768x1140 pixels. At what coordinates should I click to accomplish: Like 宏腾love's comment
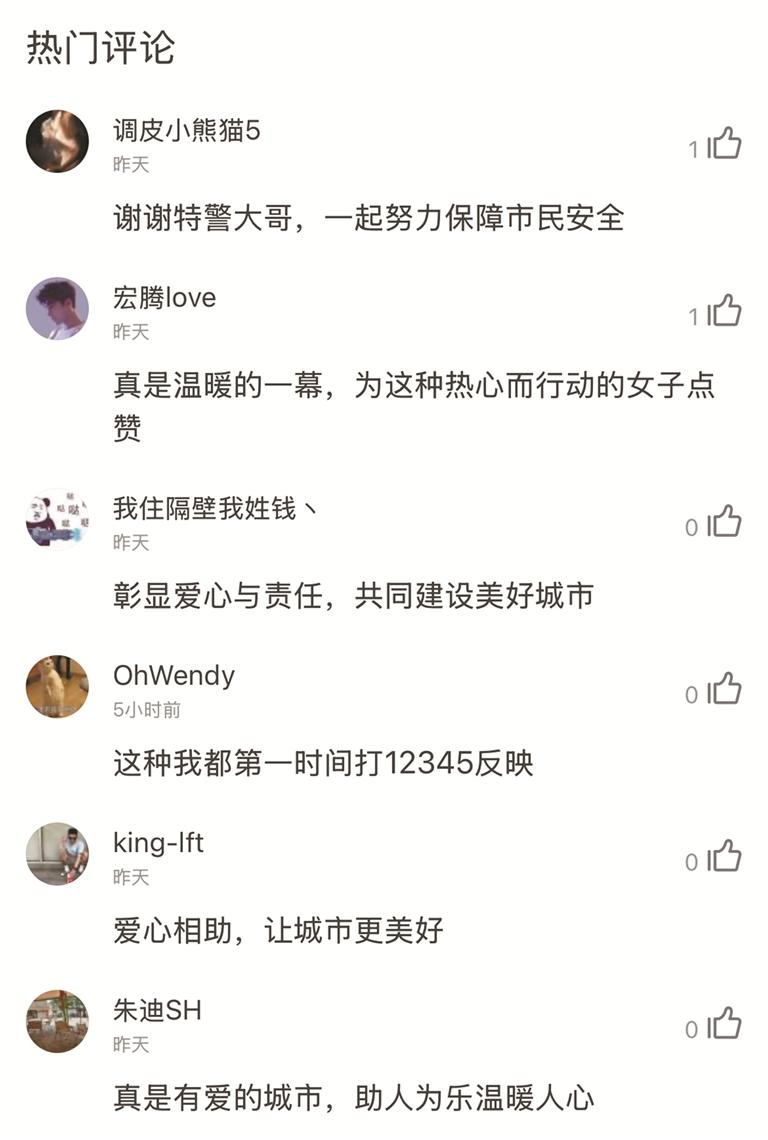coord(725,312)
